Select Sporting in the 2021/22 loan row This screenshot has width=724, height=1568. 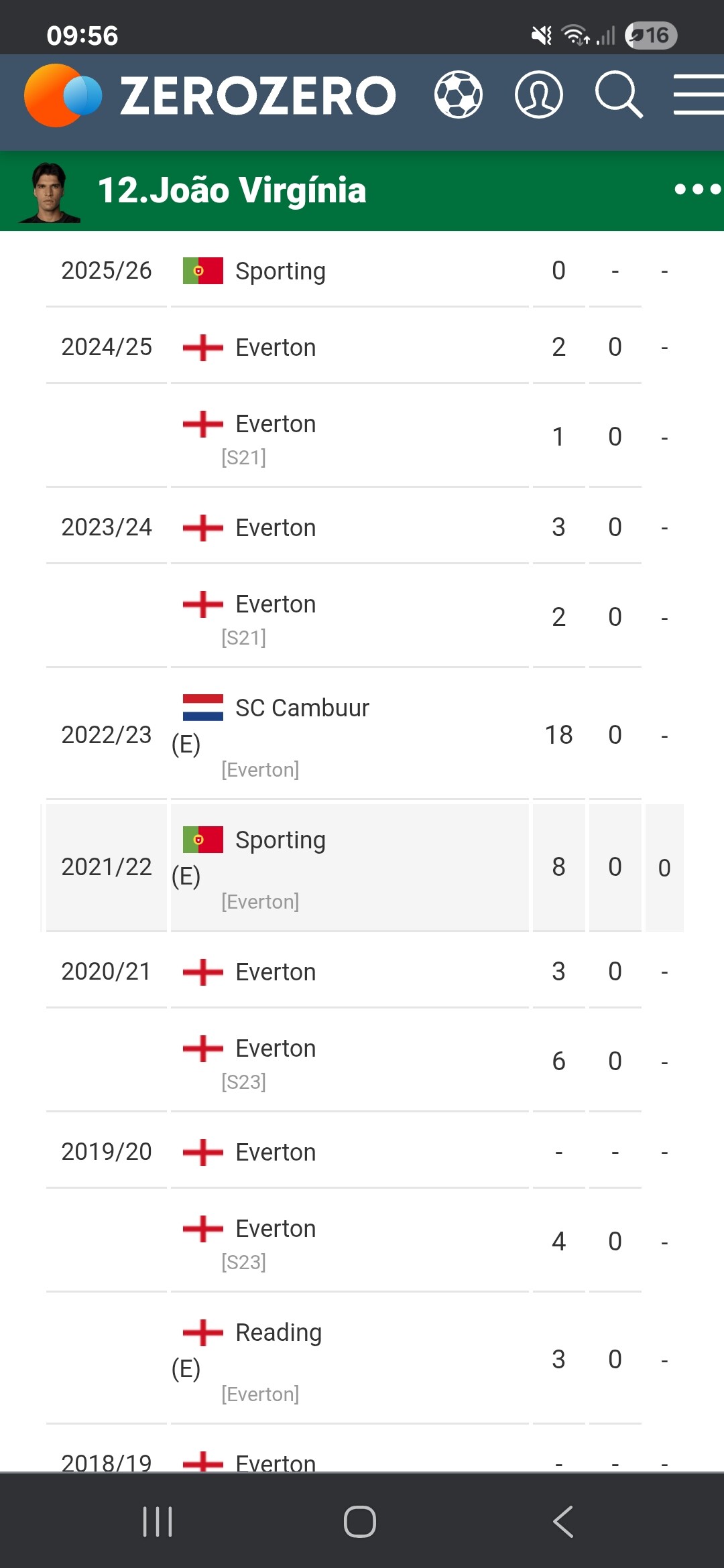(280, 840)
